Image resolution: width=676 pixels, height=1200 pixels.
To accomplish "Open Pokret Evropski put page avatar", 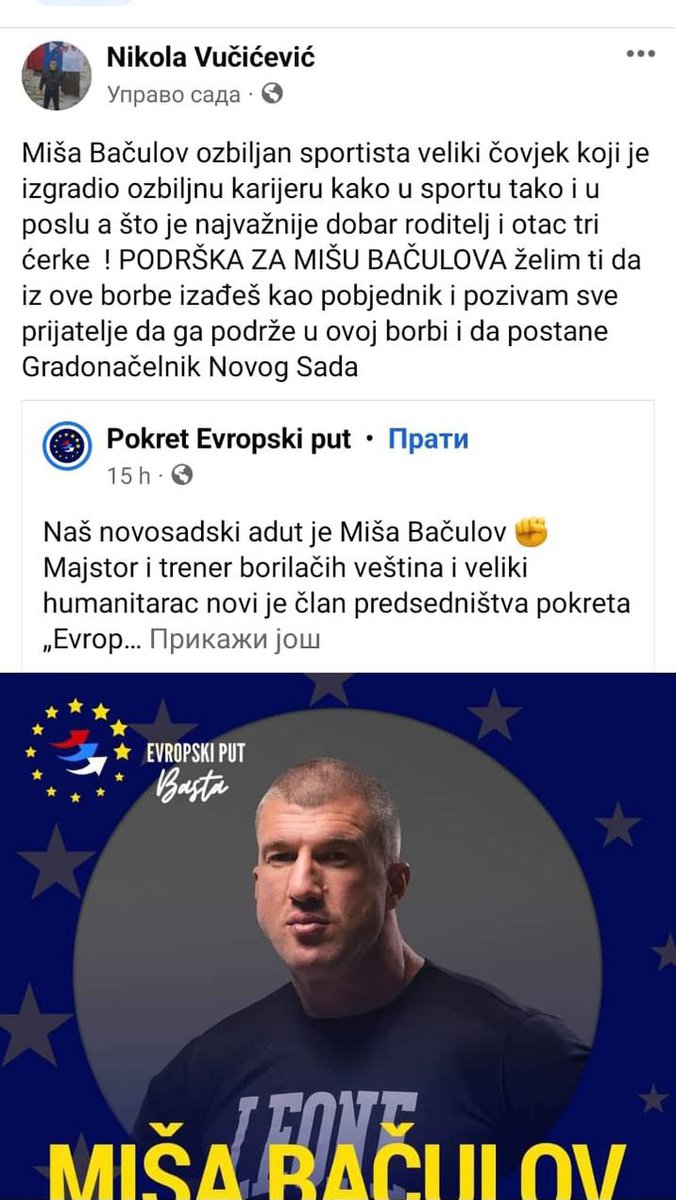I will (x=67, y=447).
